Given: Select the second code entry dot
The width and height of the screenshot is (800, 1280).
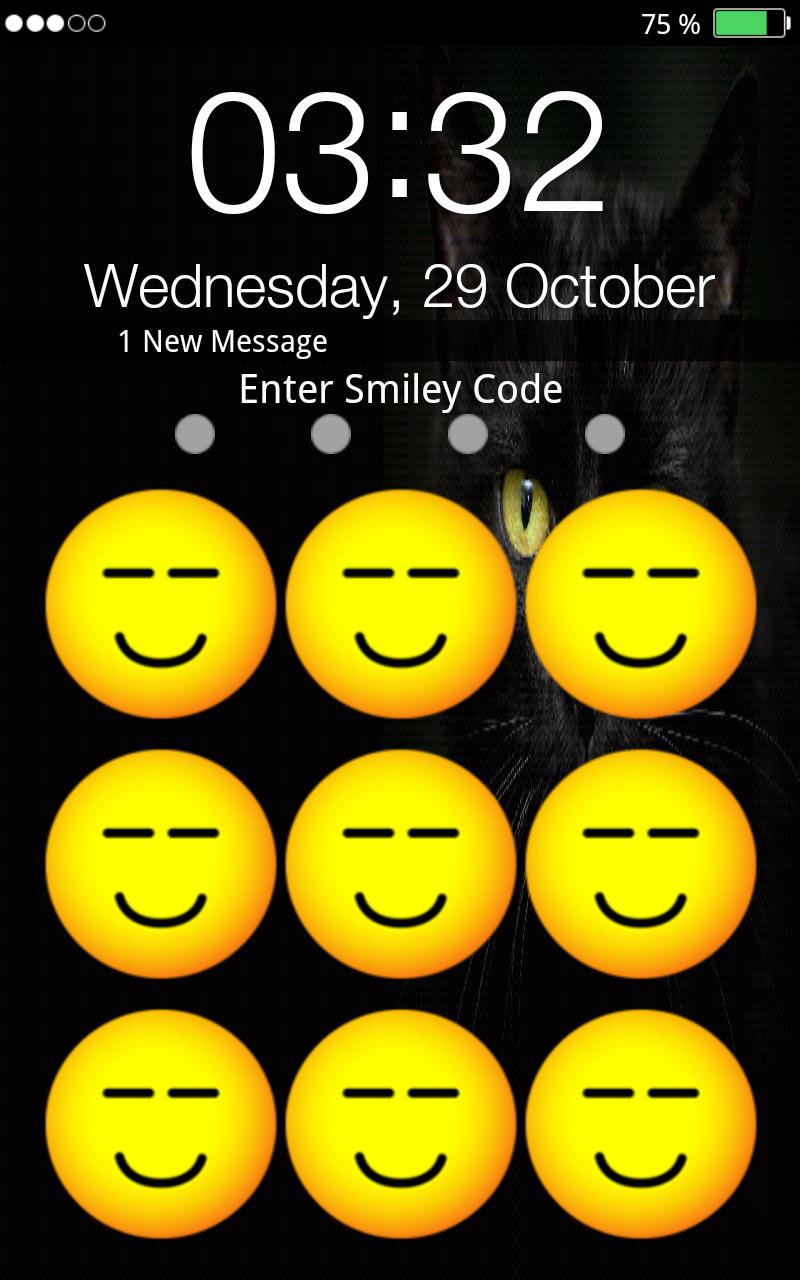Looking at the screenshot, I should (x=330, y=434).
